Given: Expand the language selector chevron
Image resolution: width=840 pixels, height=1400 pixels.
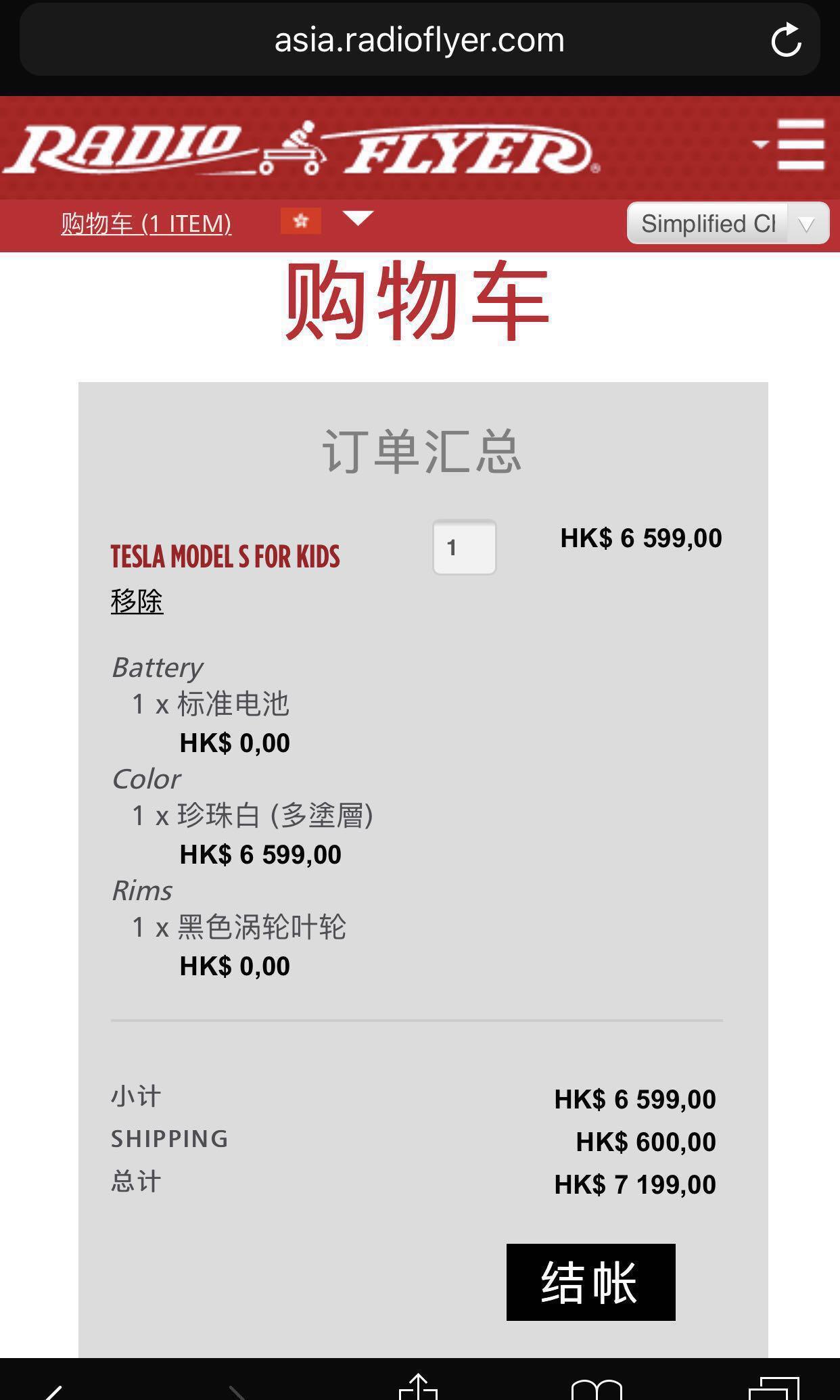Looking at the screenshot, I should (x=805, y=223).
